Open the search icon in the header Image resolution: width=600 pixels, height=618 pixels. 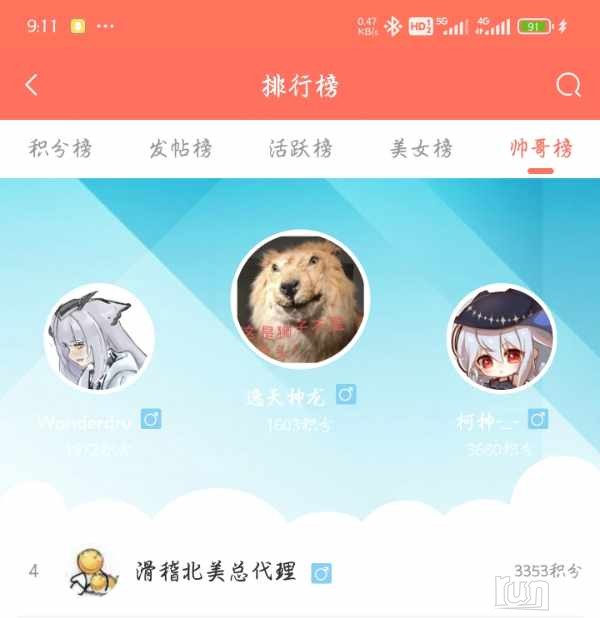pyautogui.click(x=568, y=85)
